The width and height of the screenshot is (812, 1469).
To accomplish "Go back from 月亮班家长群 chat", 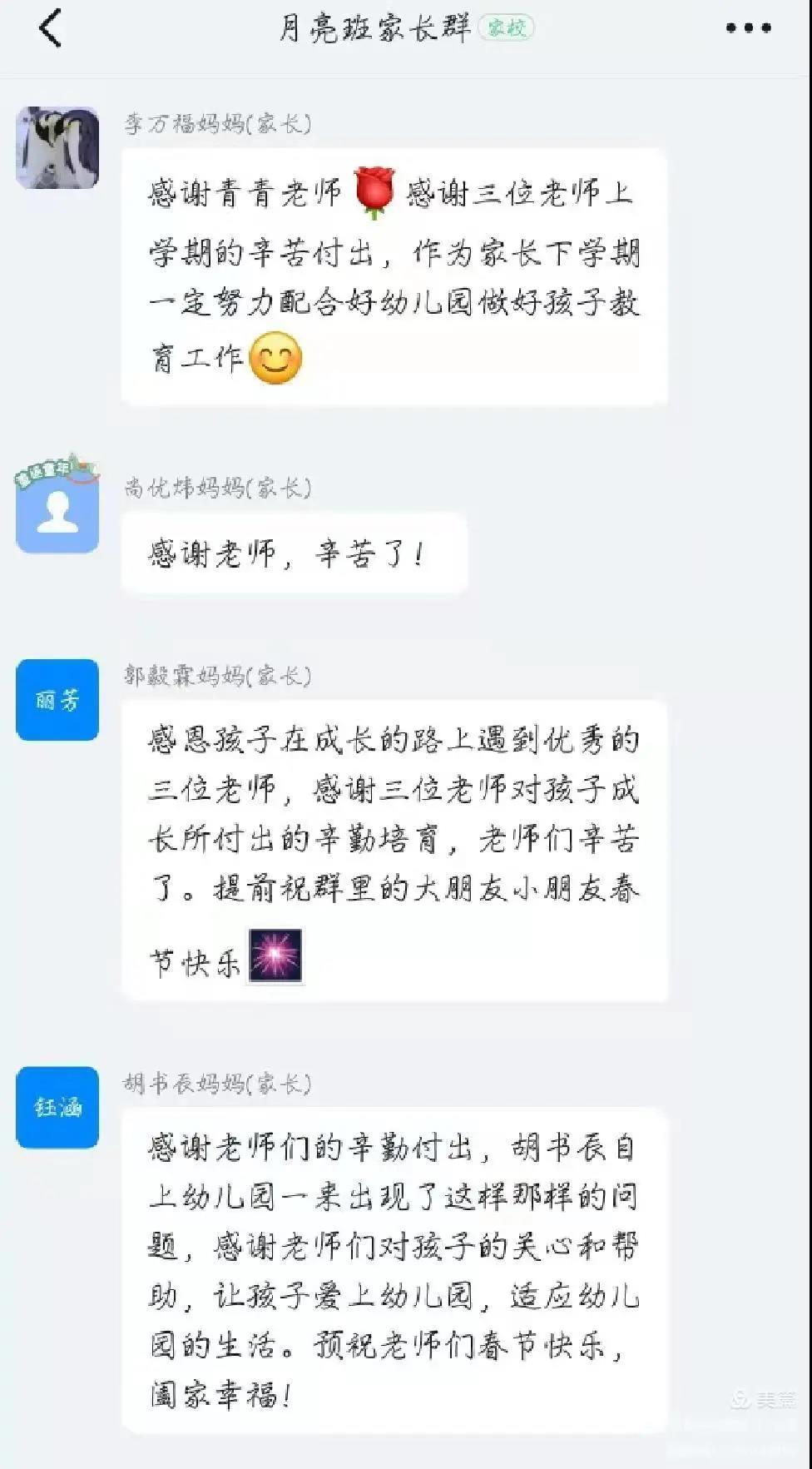I will (x=51, y=27).
